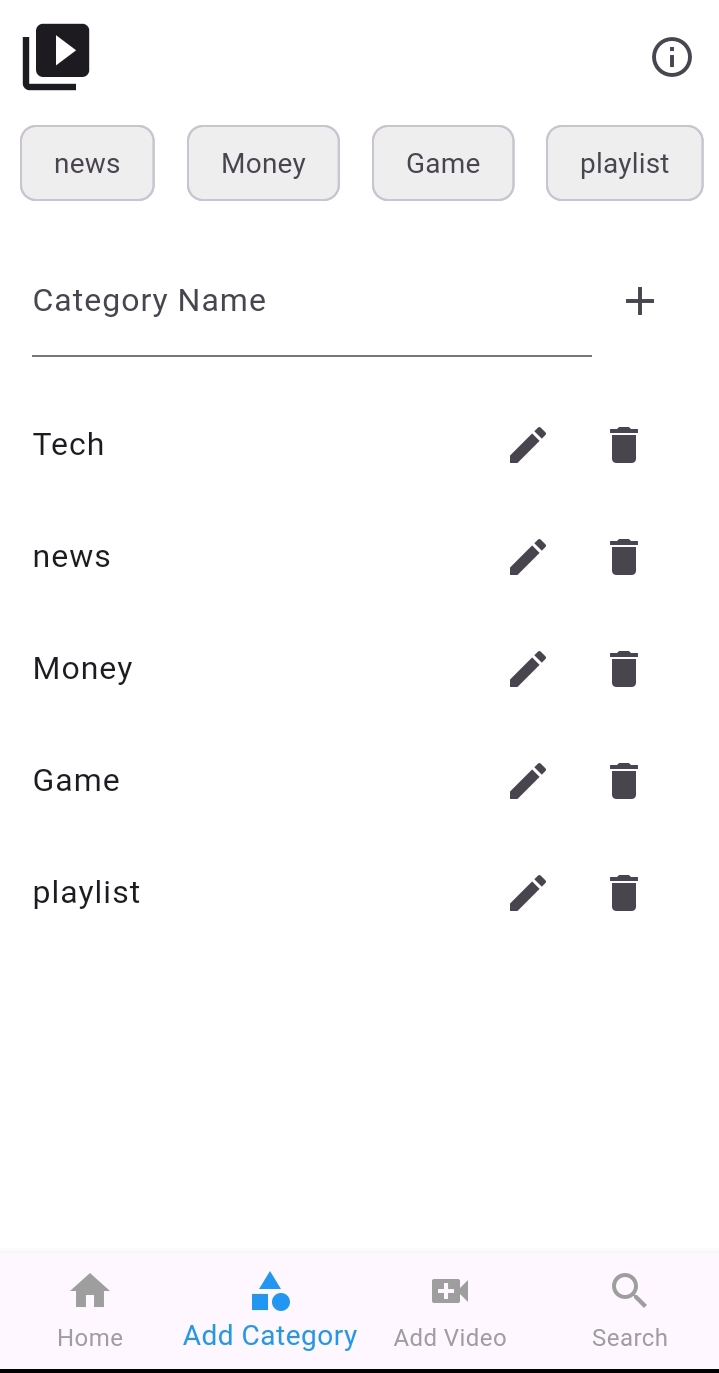Select the Money chip
Screen dimensions: 719x1373
[263, 163]
